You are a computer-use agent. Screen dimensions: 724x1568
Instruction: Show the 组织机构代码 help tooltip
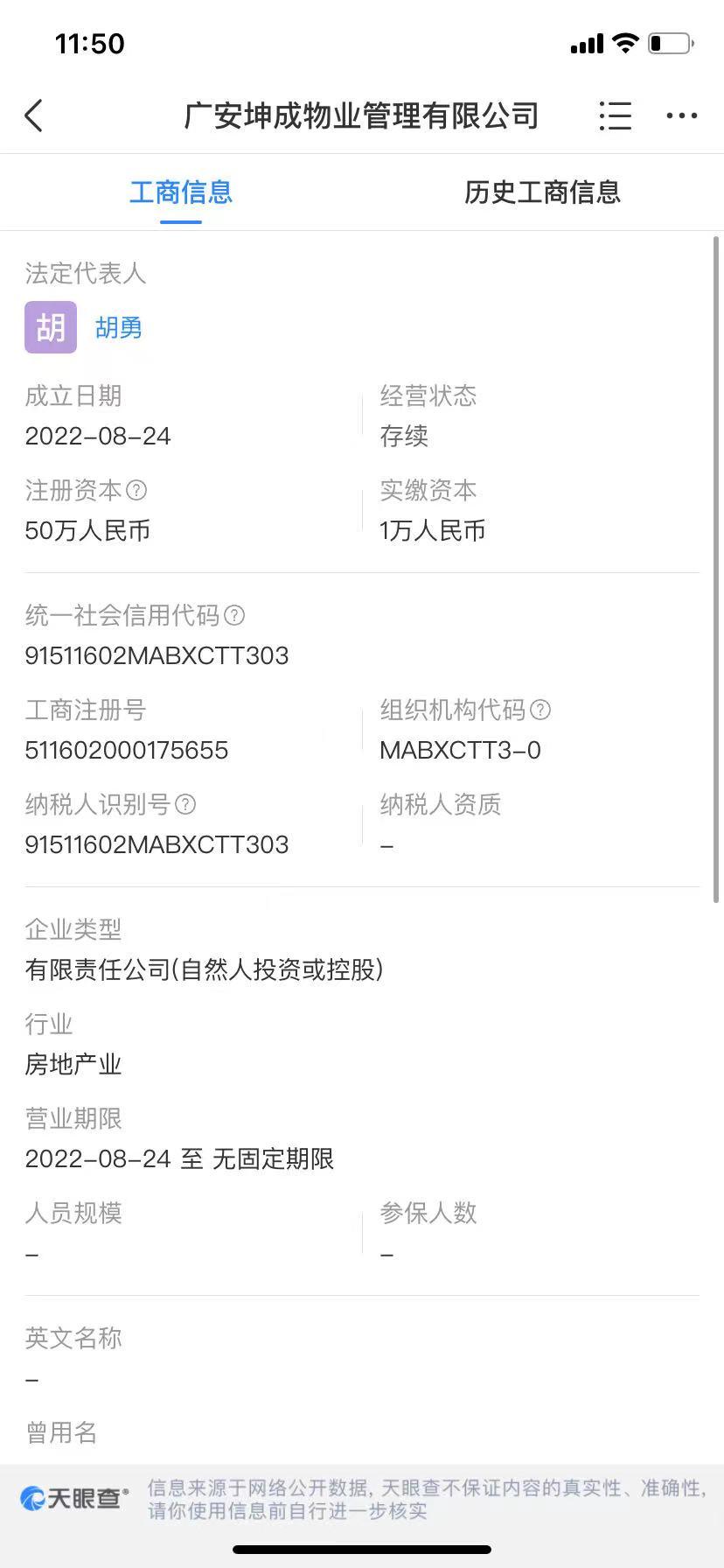coord(540,710)
